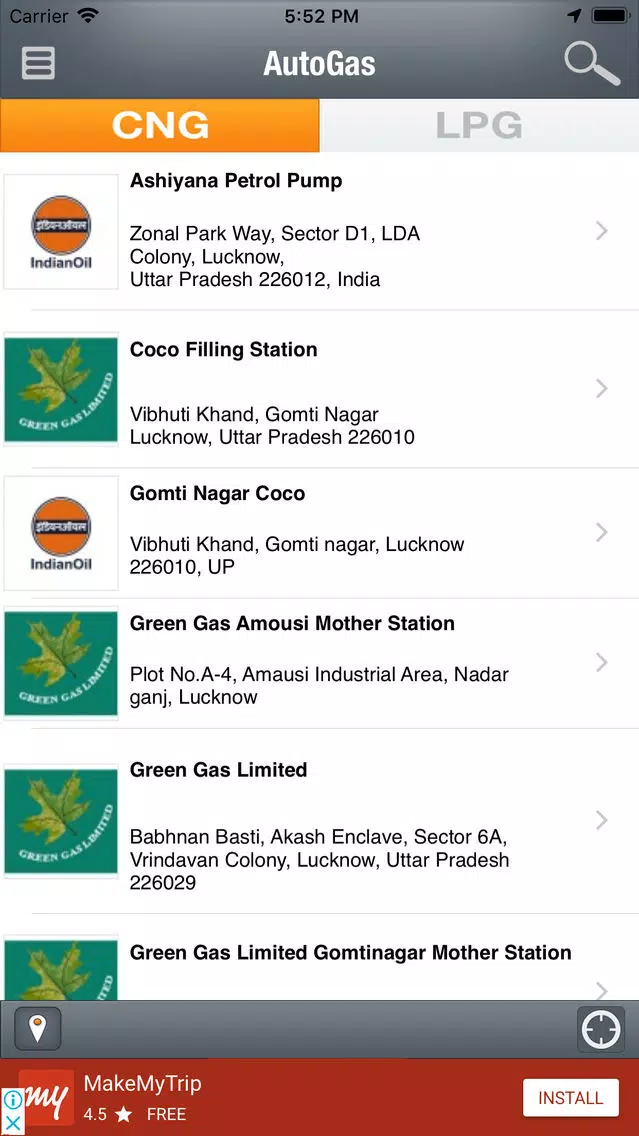Image resolution: width=639 pixels, height=1136 pixels.
Task: Open the hamburger menu
Action: point(38,64)
